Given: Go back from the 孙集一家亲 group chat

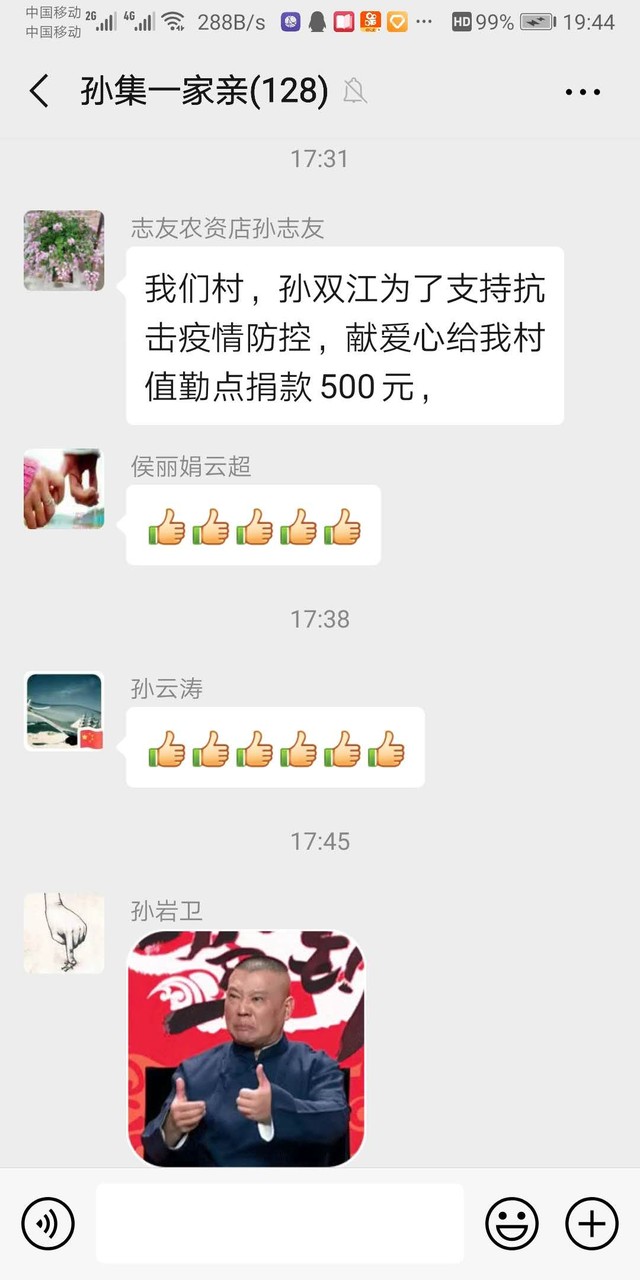Looking at the screenshot, I should click(x=39, y=91).
